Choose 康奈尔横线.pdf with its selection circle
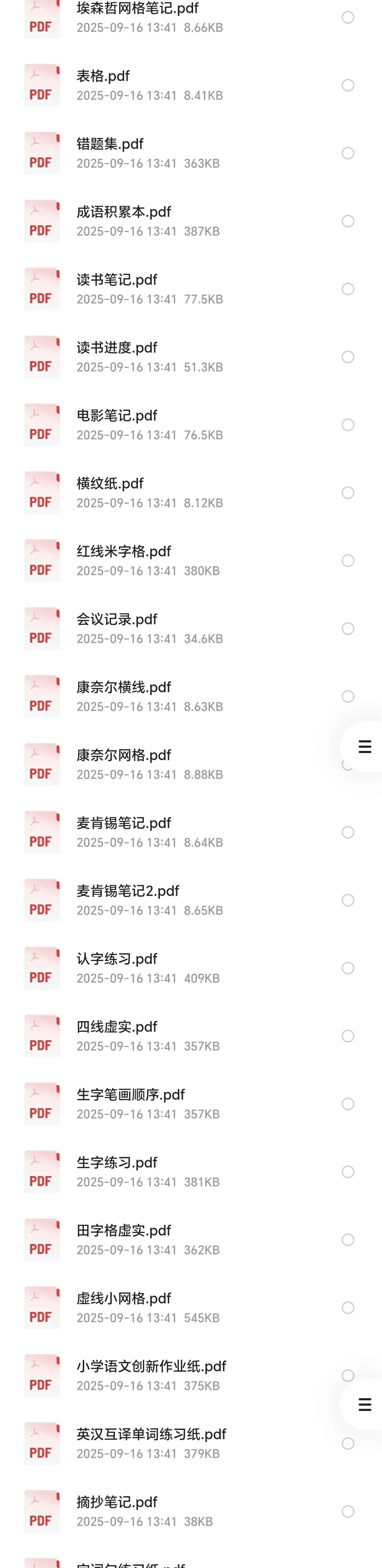The height and width of the screenshot is (1568, 382). (348, 696)
